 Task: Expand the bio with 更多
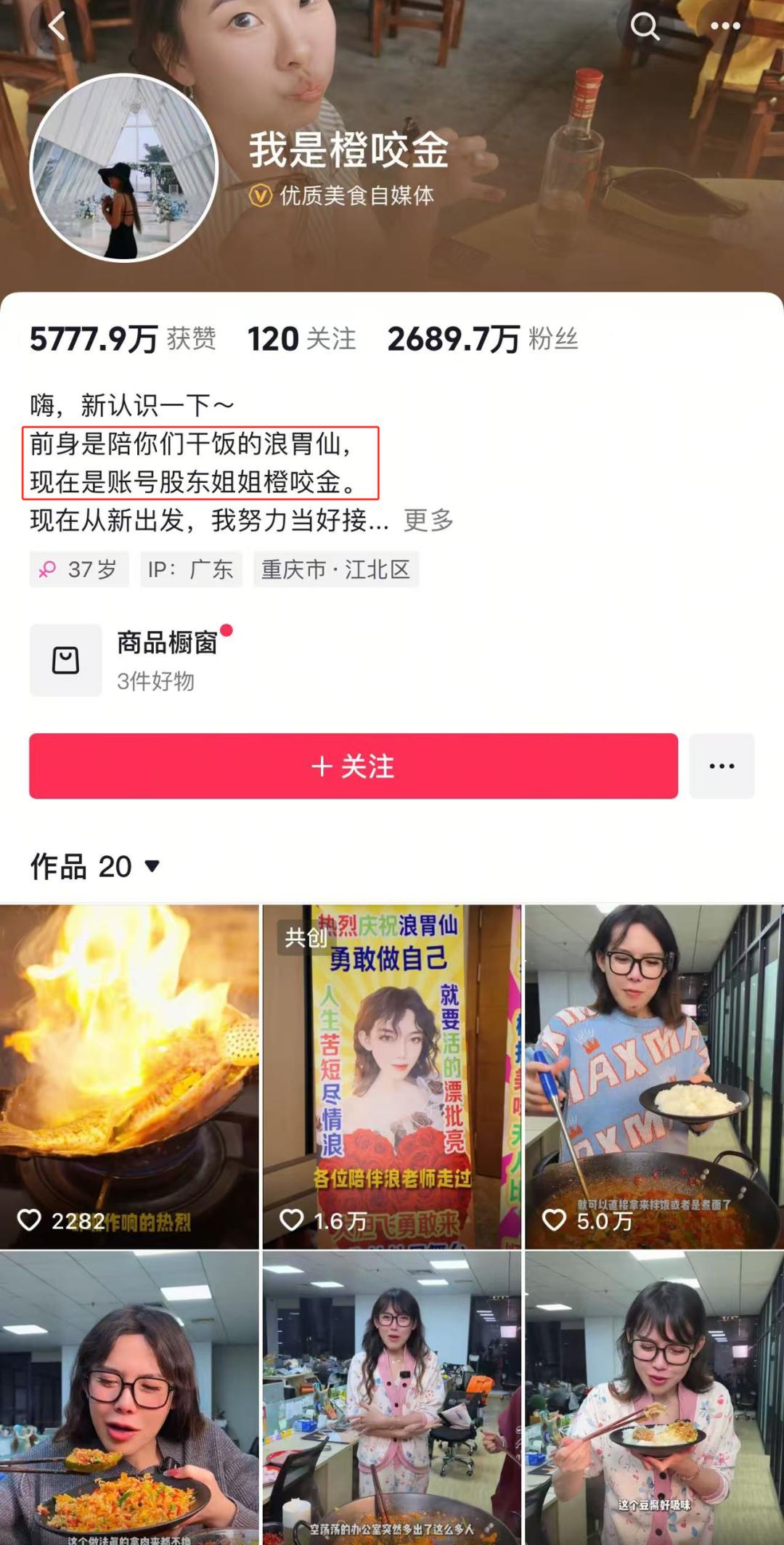[x=428, y=520]
